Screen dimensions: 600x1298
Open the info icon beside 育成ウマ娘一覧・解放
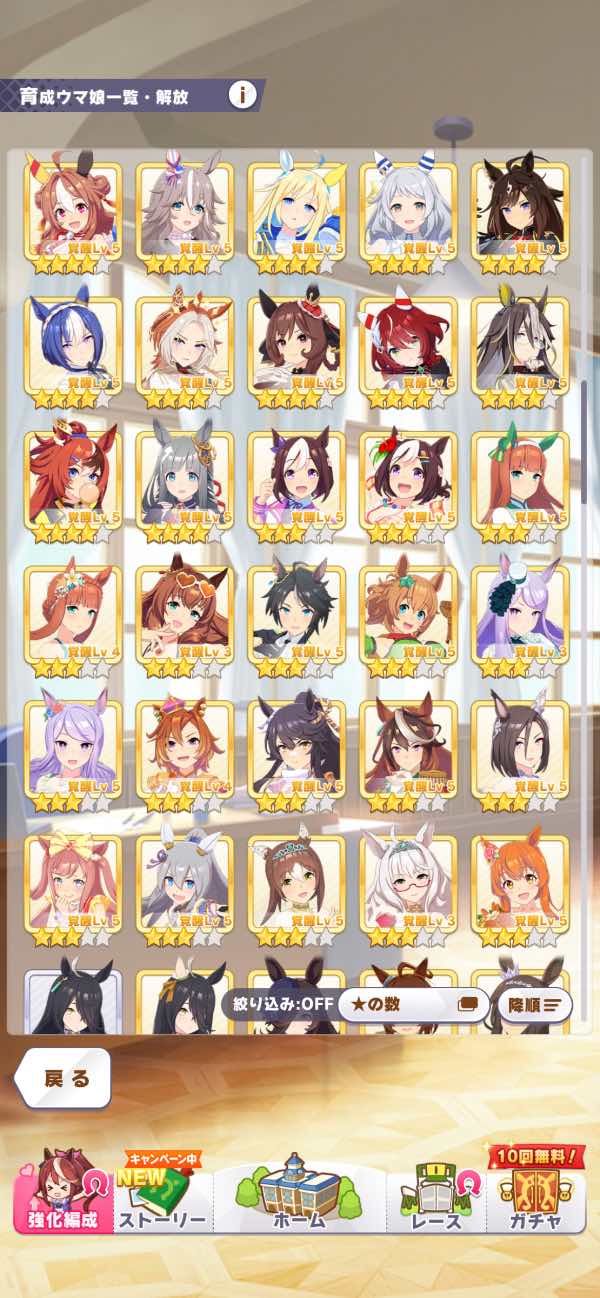(242, 96)
